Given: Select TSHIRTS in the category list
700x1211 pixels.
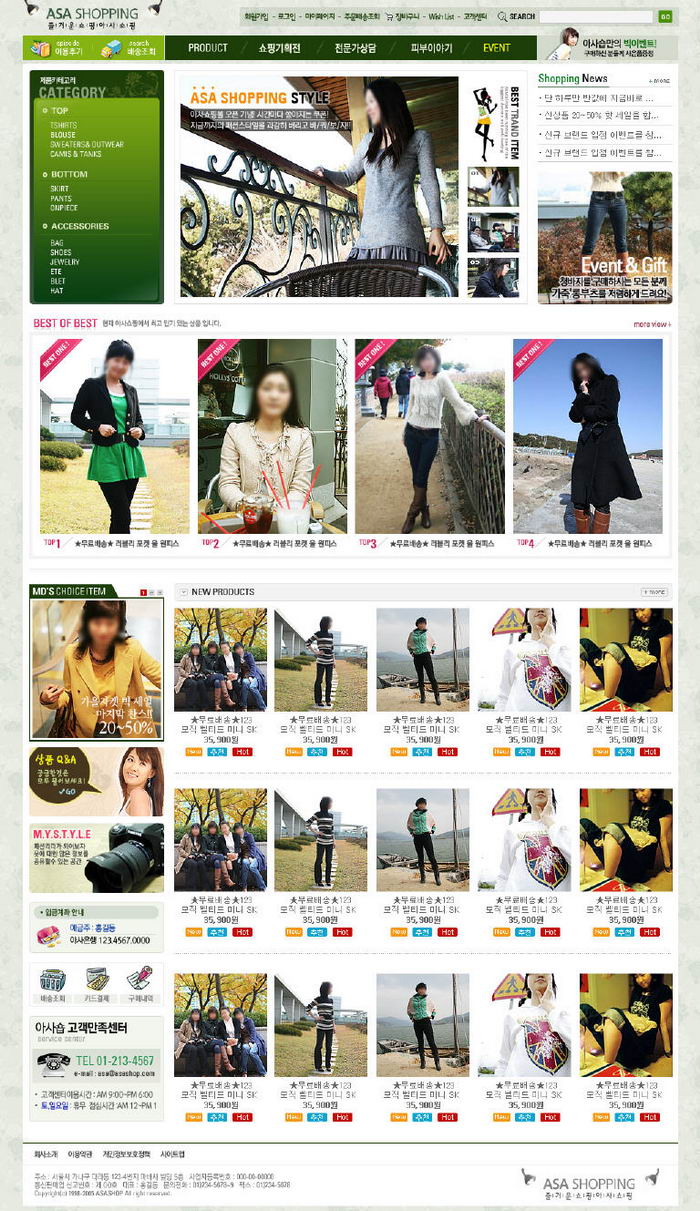Looking at the screenshot, I should point(63,125).
